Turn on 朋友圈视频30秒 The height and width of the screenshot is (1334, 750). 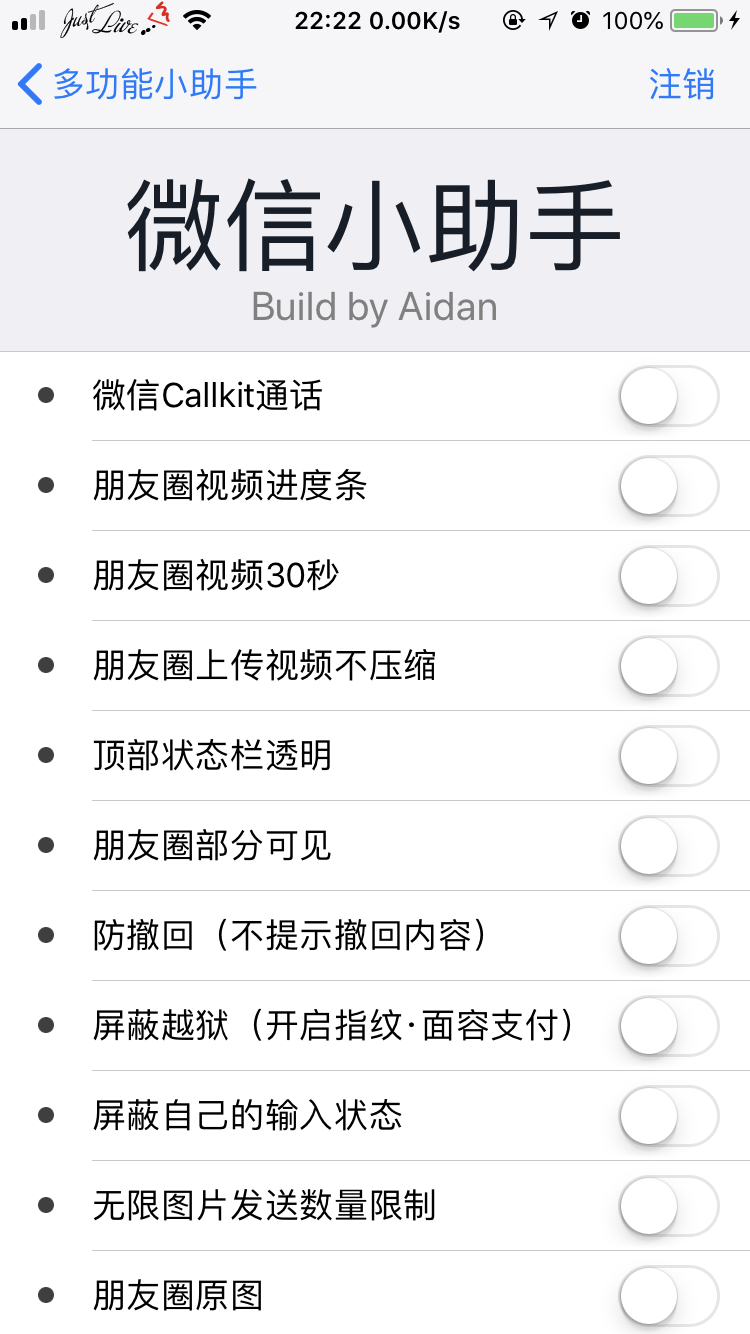(668, 576)
